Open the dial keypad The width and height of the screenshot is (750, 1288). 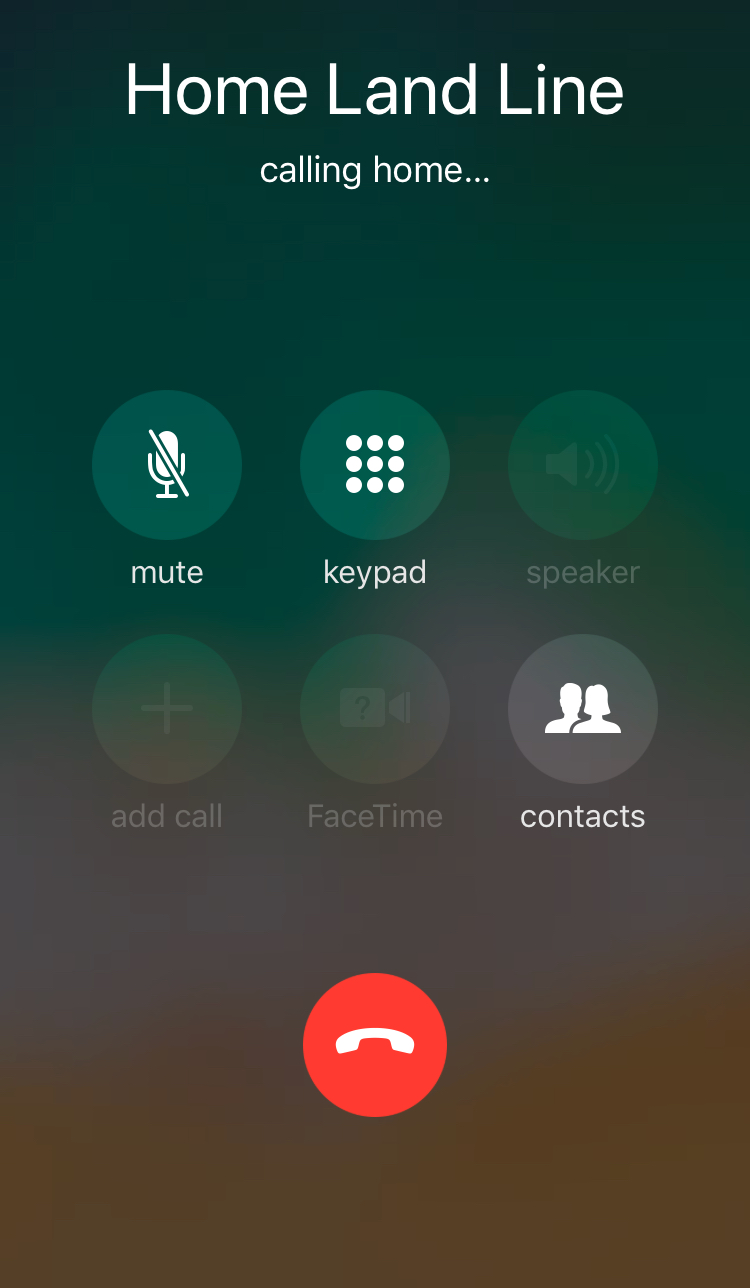[x=375, y=464]
